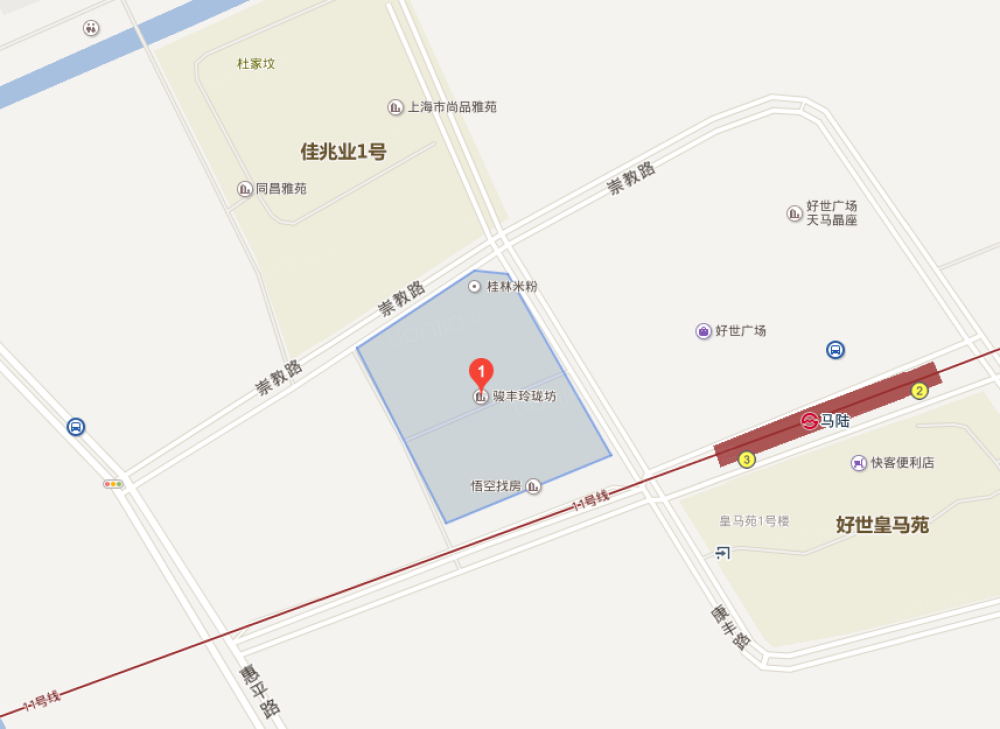This screenshot has height=729, width=1000.
Task: Open the 快客便利店 store marker
Action: (x=858, y=463)
